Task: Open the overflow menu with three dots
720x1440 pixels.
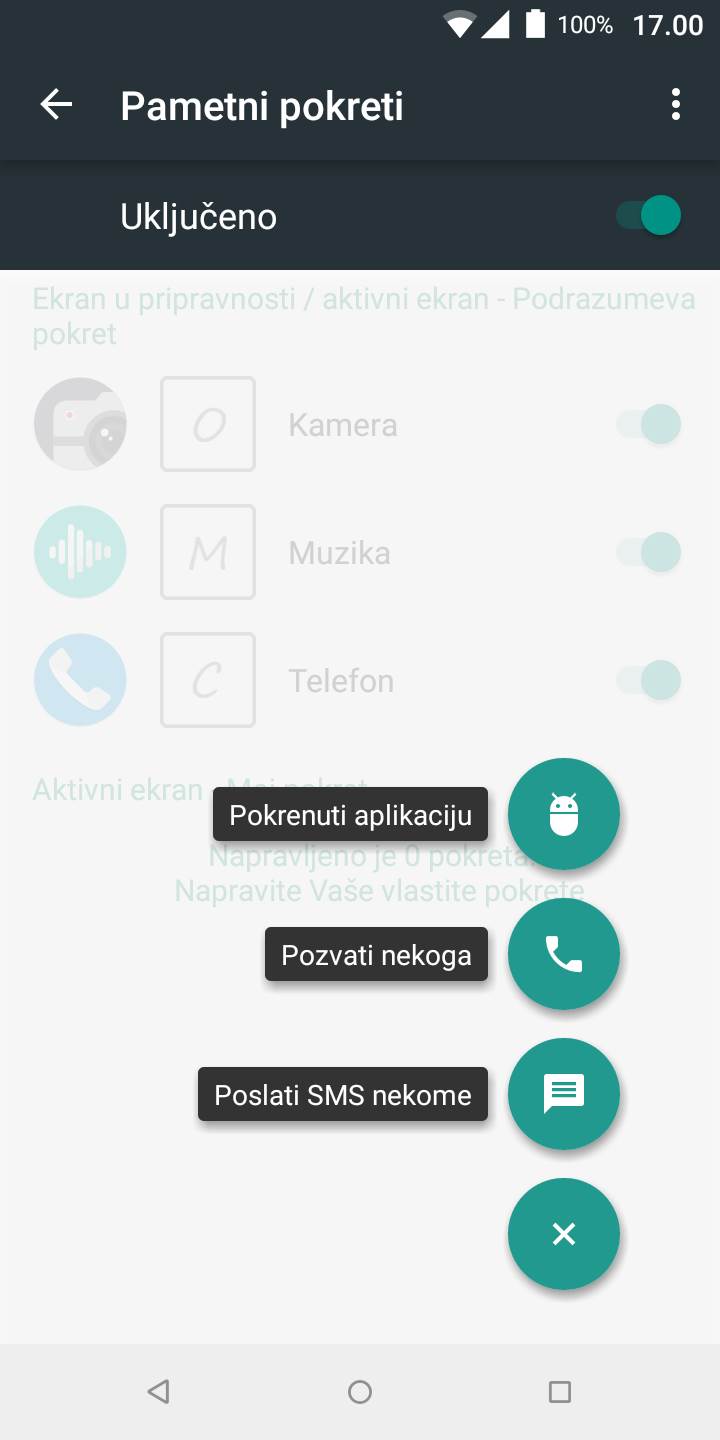Action: point(676,104)
